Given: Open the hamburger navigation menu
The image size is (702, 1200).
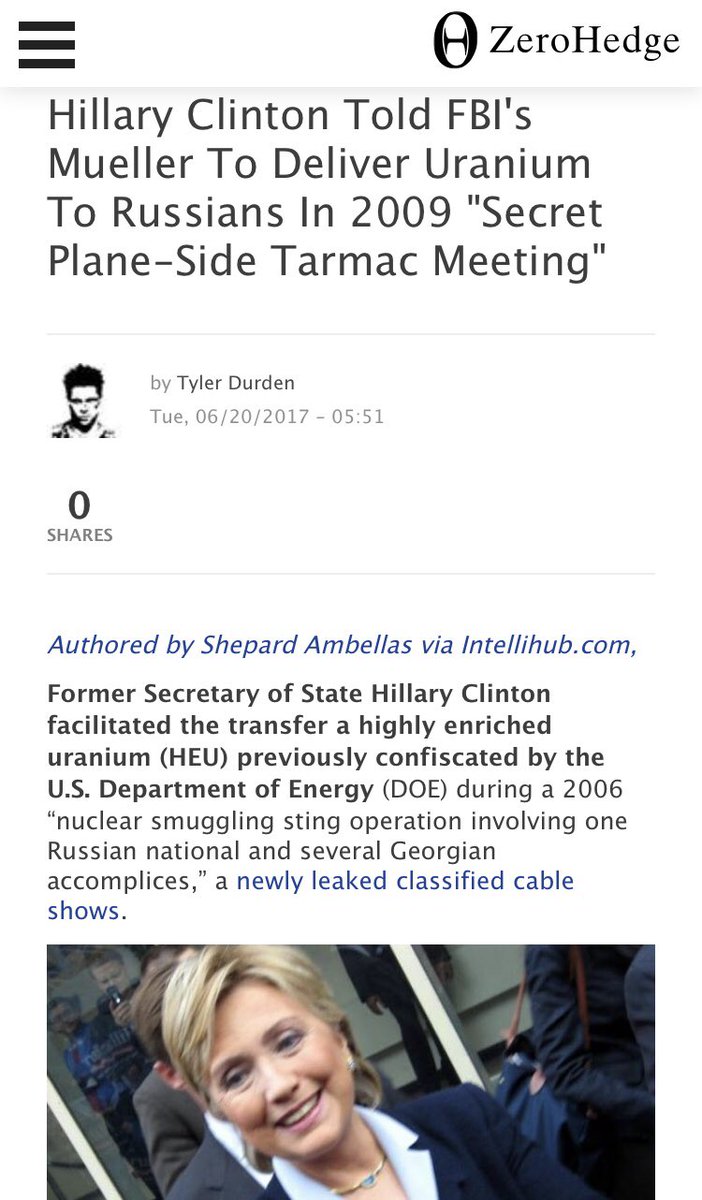Looking at the screenshot, I should (x=46, y=44).
